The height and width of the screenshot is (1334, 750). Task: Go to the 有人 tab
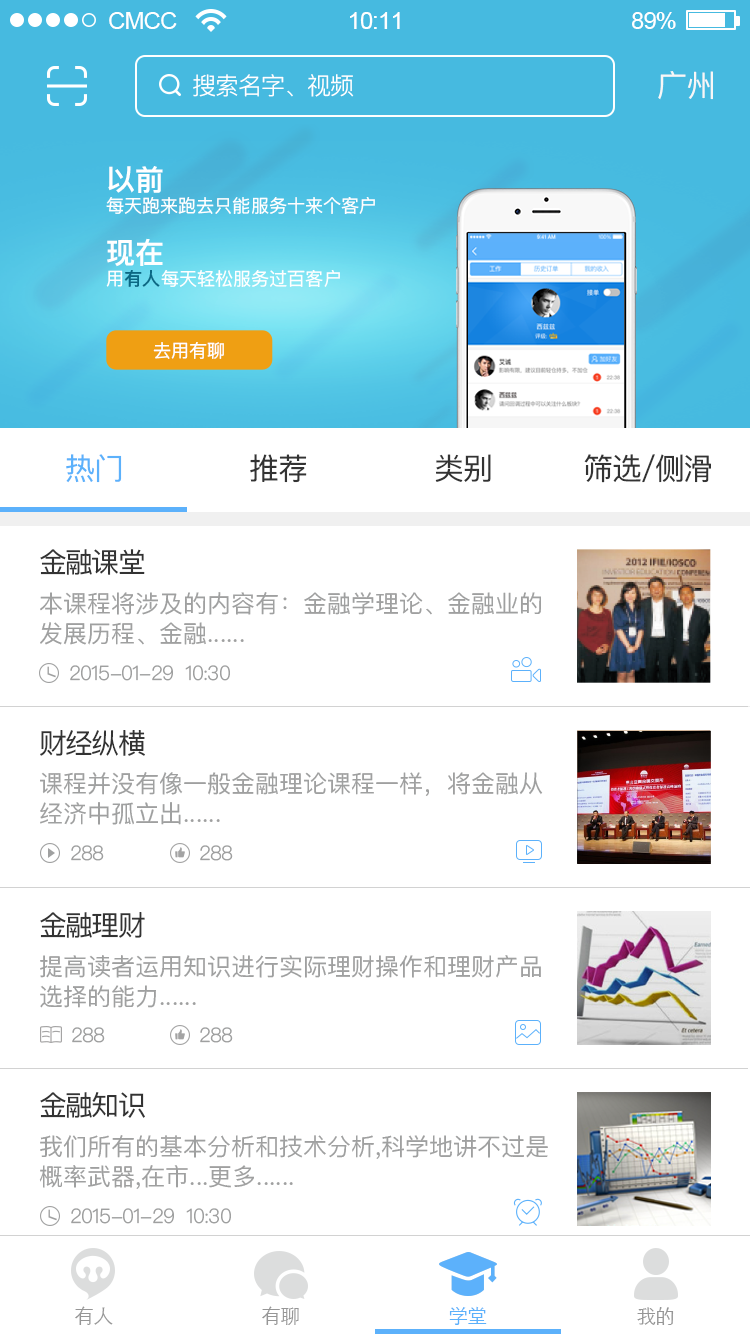[x=93, y=1286]
